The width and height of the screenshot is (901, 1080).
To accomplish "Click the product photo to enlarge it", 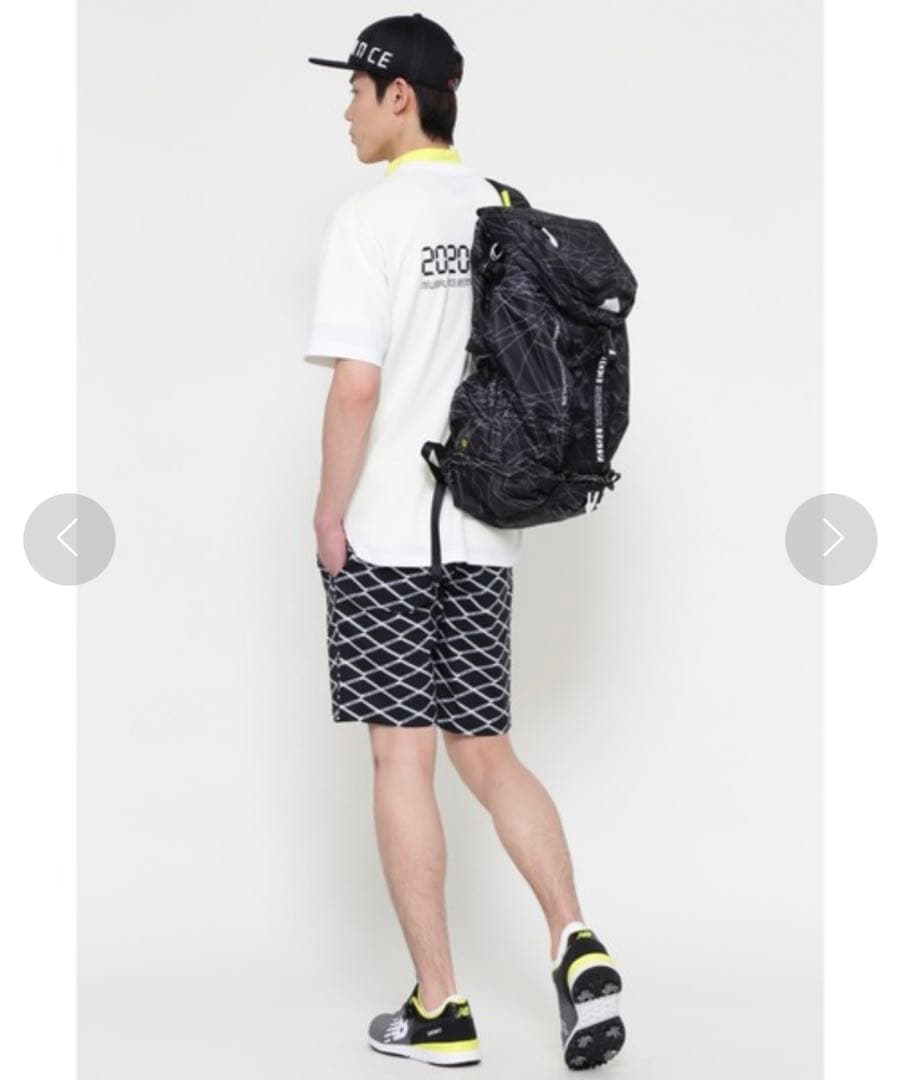I will pos(450,540).
